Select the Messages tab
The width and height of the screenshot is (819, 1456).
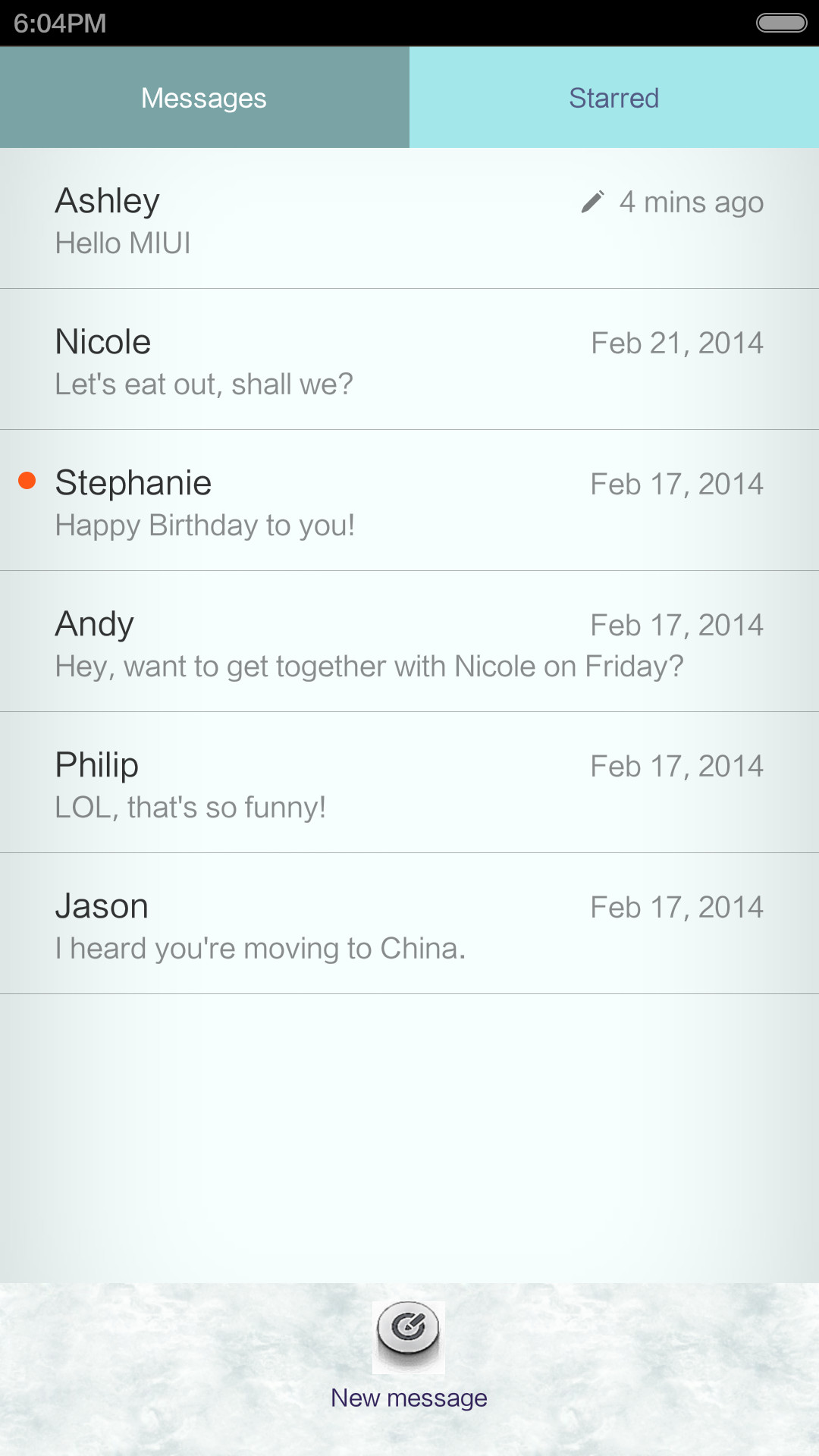205,98
